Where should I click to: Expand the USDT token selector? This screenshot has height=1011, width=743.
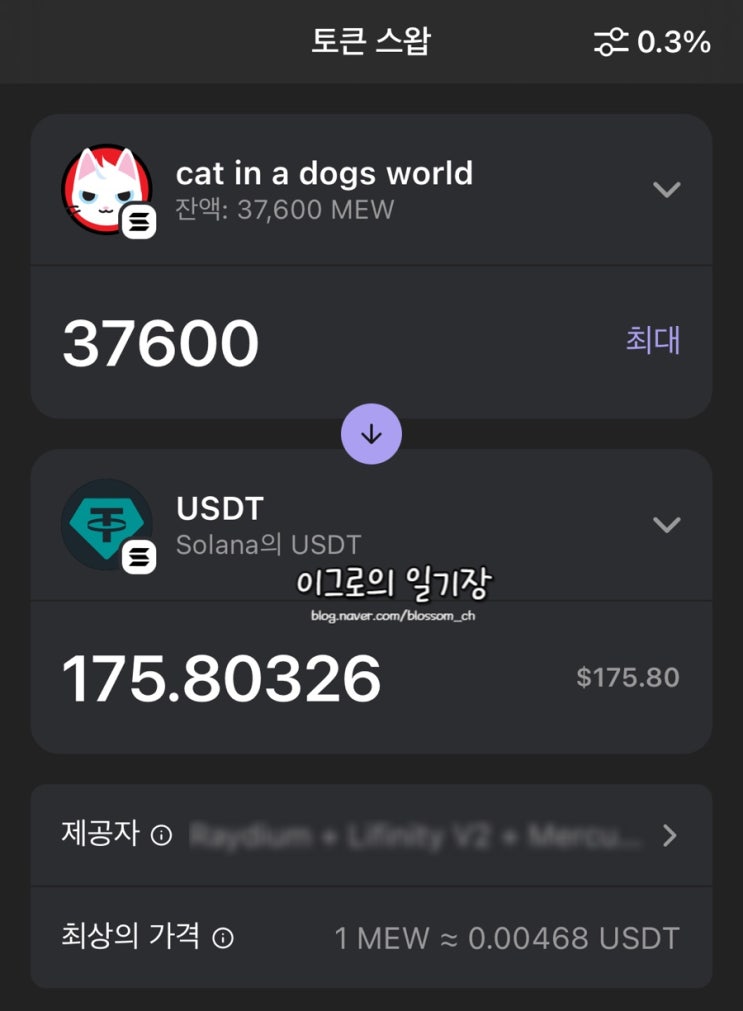click(x=666, y=524)
